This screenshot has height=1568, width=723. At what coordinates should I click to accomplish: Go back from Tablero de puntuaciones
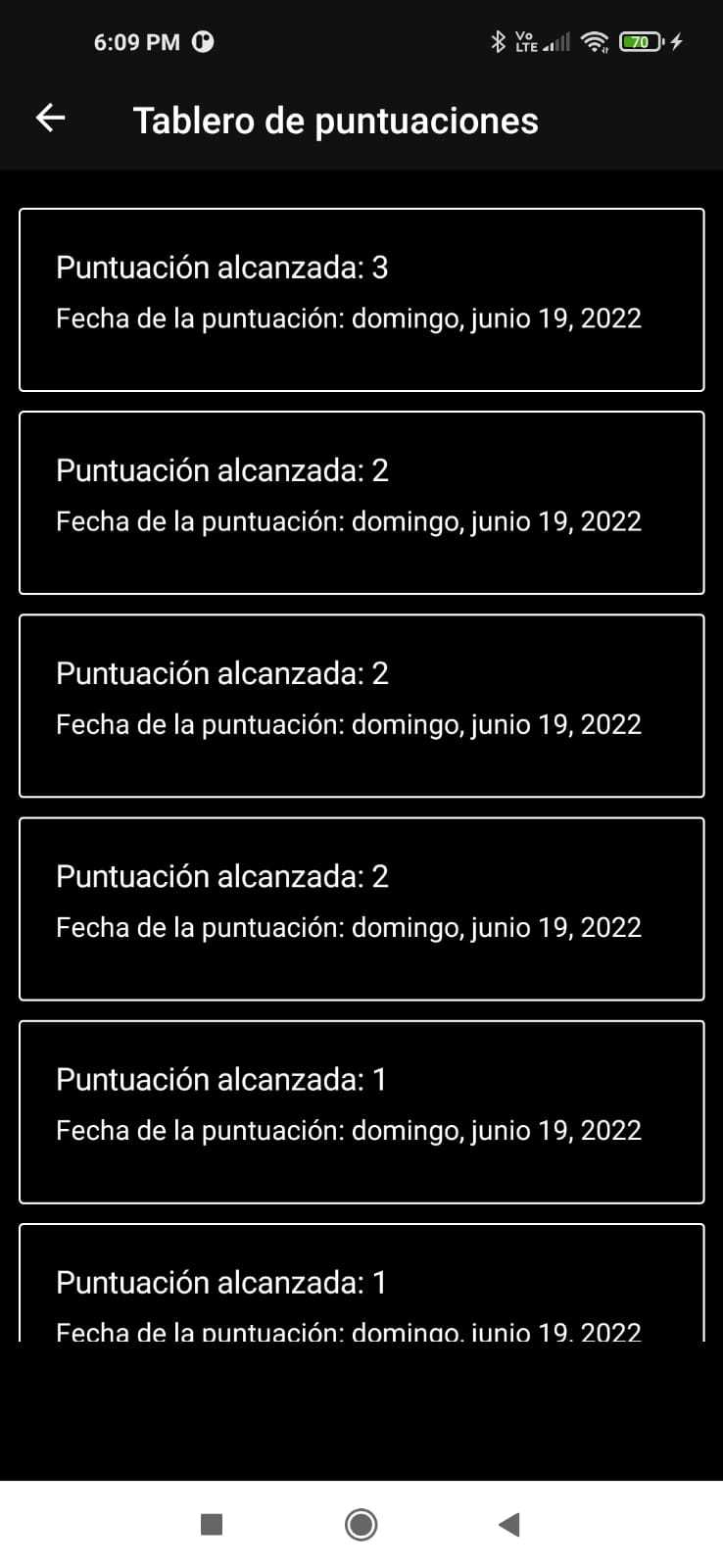pos(51,119)
